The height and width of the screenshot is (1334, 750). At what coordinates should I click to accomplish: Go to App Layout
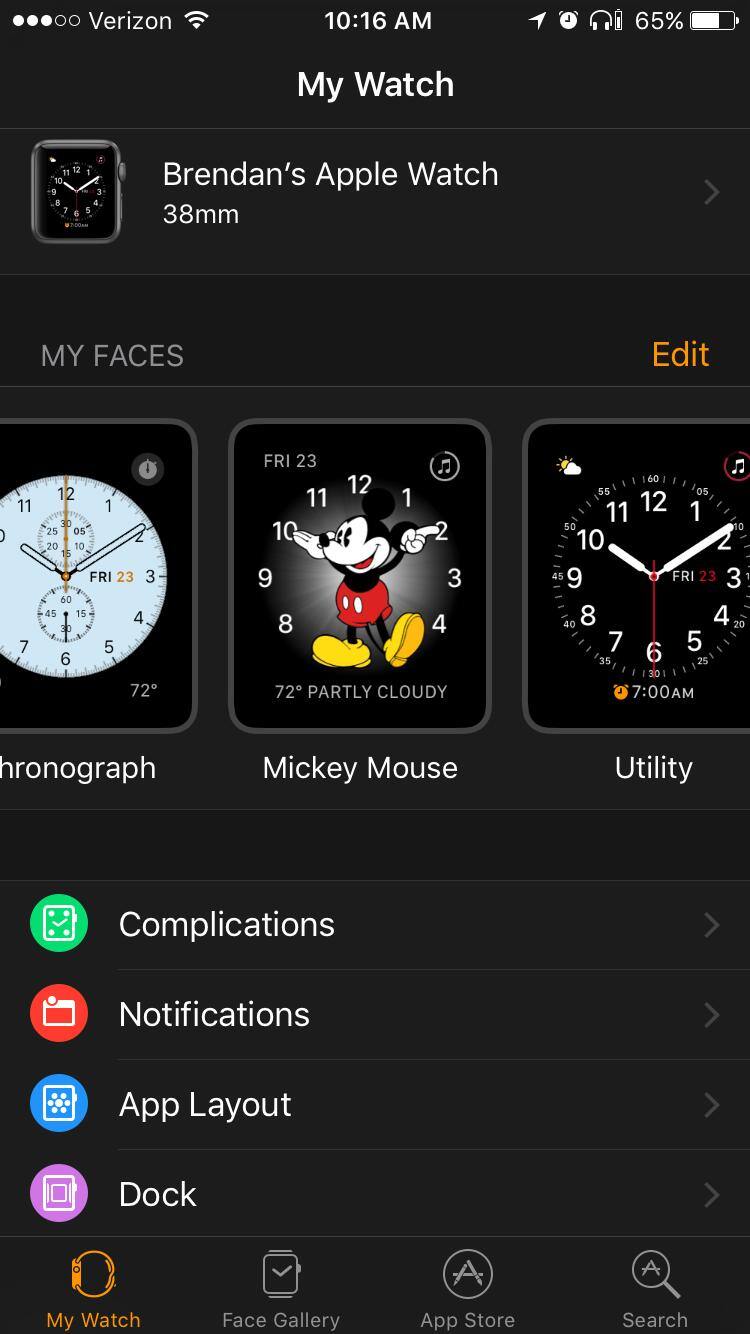[x=375, y=1105]
